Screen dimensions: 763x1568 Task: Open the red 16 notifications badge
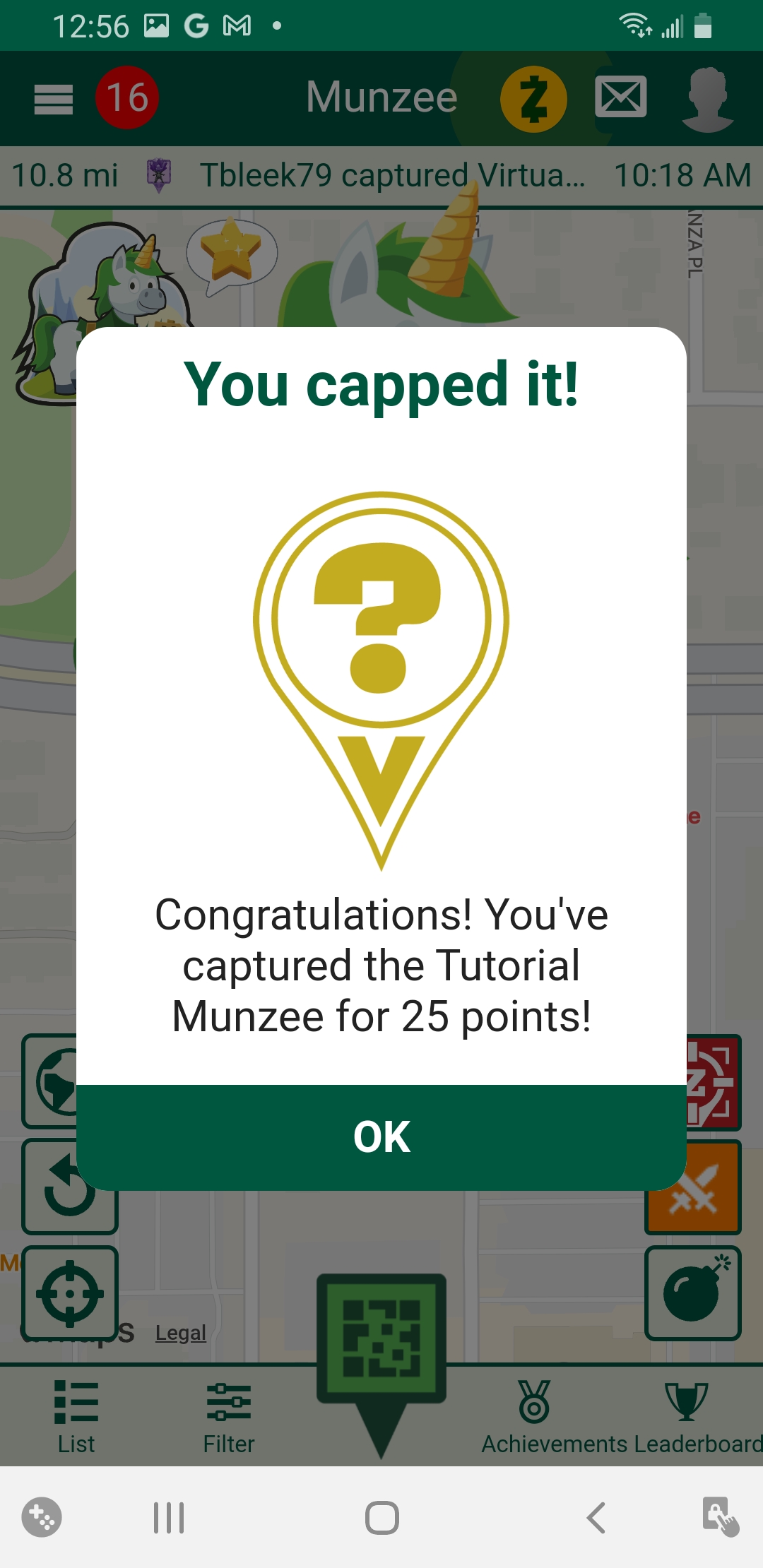[127, 97]
